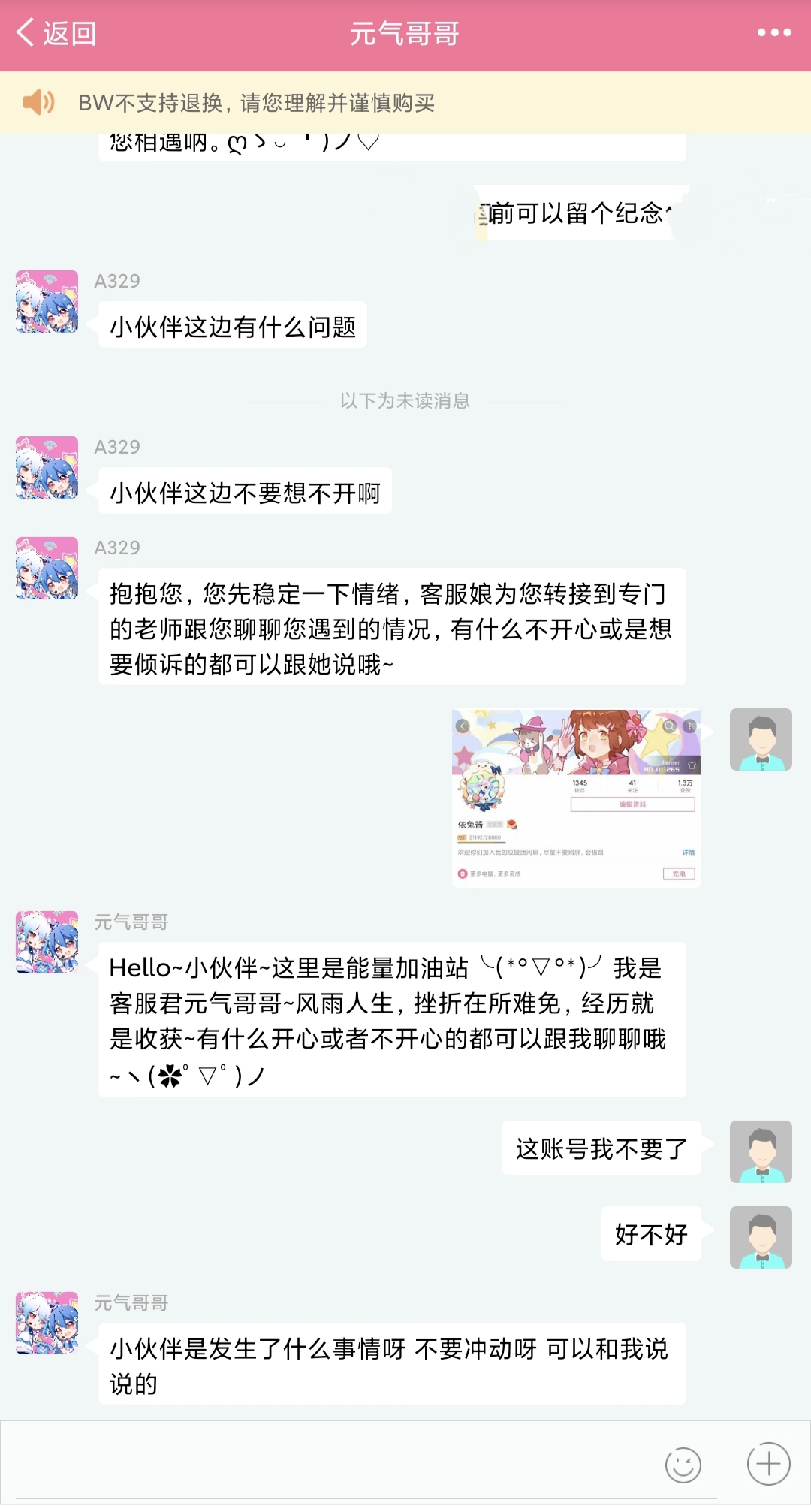Open the plus attachment menu
The image size is (811, 1512).
pyautogui.click(x=768, y=1464)
